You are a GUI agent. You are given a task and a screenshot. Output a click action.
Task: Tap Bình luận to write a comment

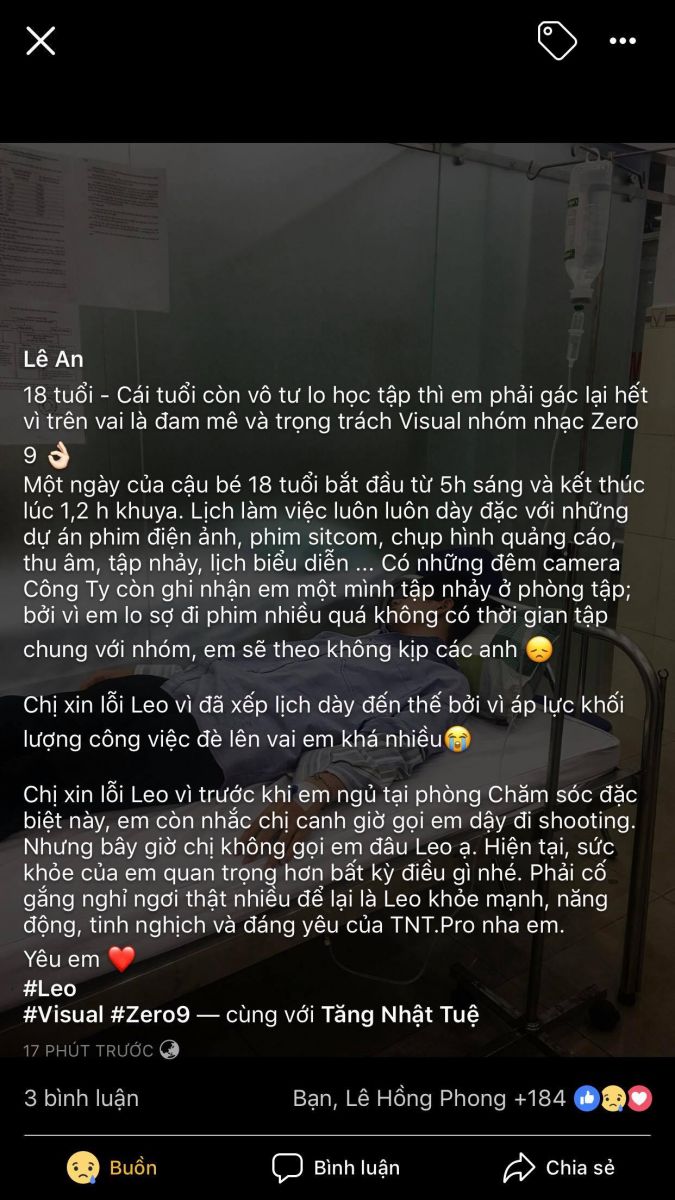click(336, 1167)
